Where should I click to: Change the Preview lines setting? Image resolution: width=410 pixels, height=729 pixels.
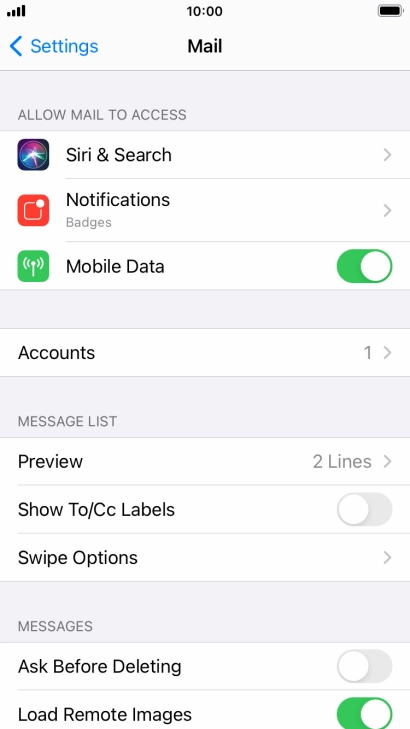205,462
